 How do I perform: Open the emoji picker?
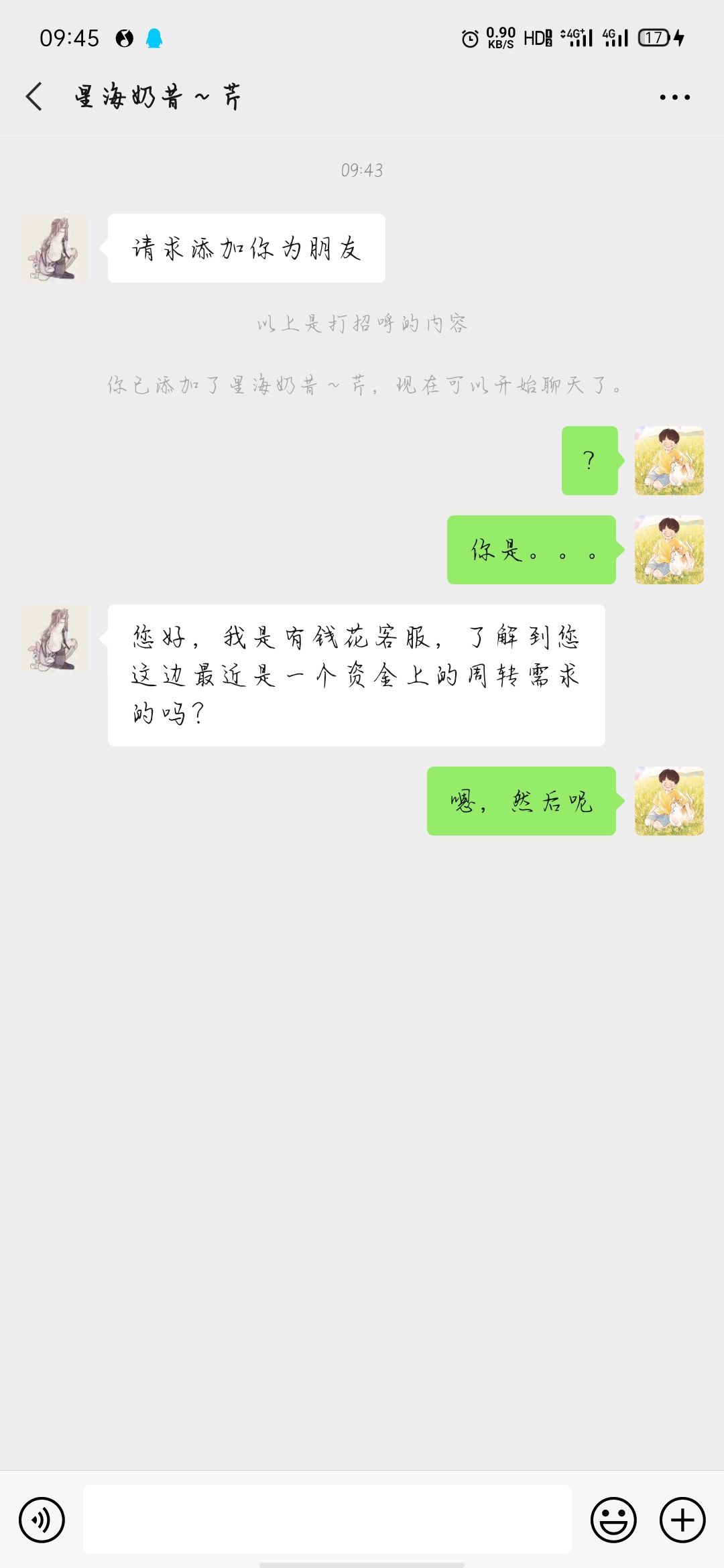(613, 1520)
